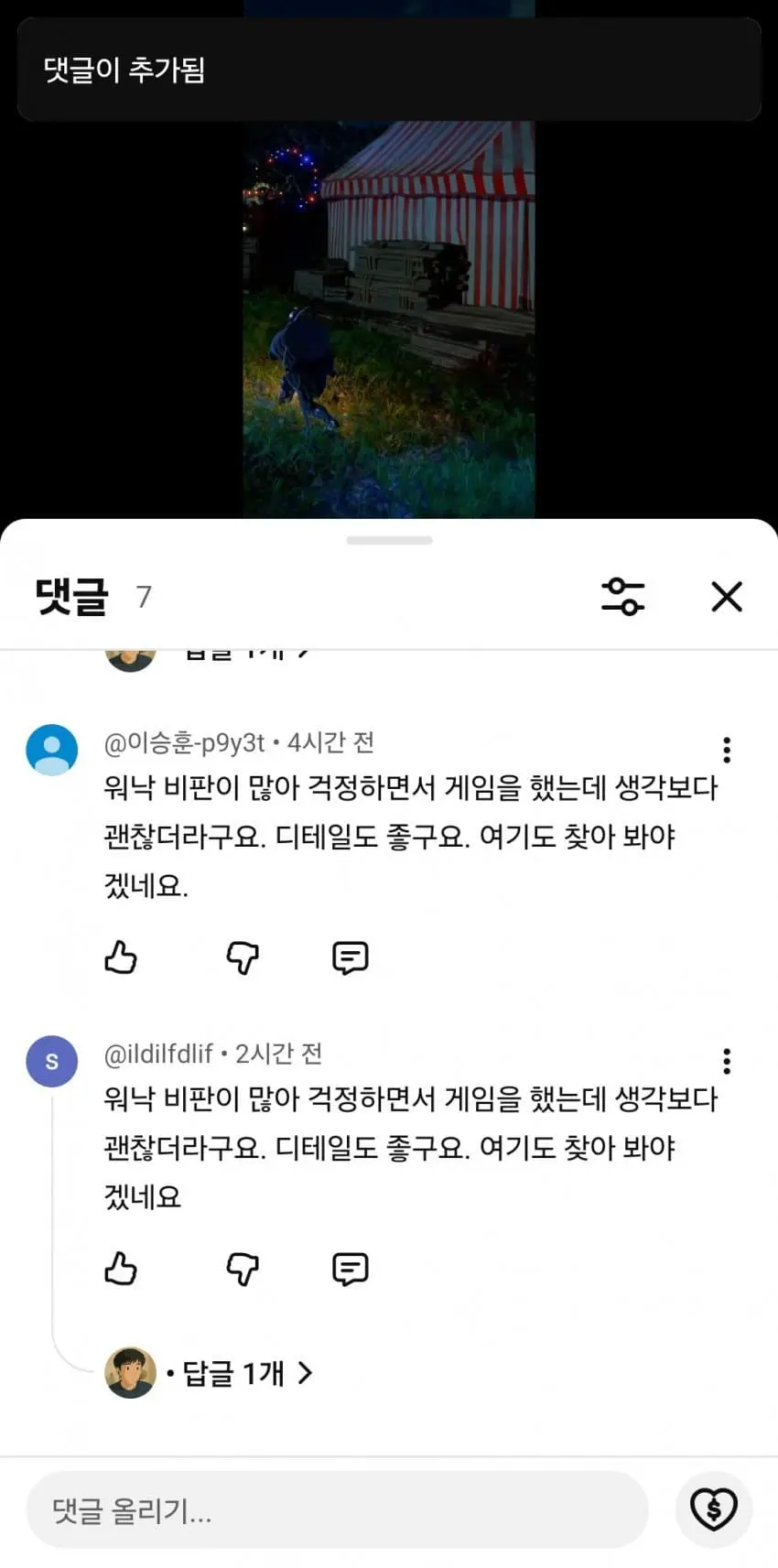The image size is (778, 1568).
Task: Toggle like on 이승훈's comment
Action: [x=122, y=957]
